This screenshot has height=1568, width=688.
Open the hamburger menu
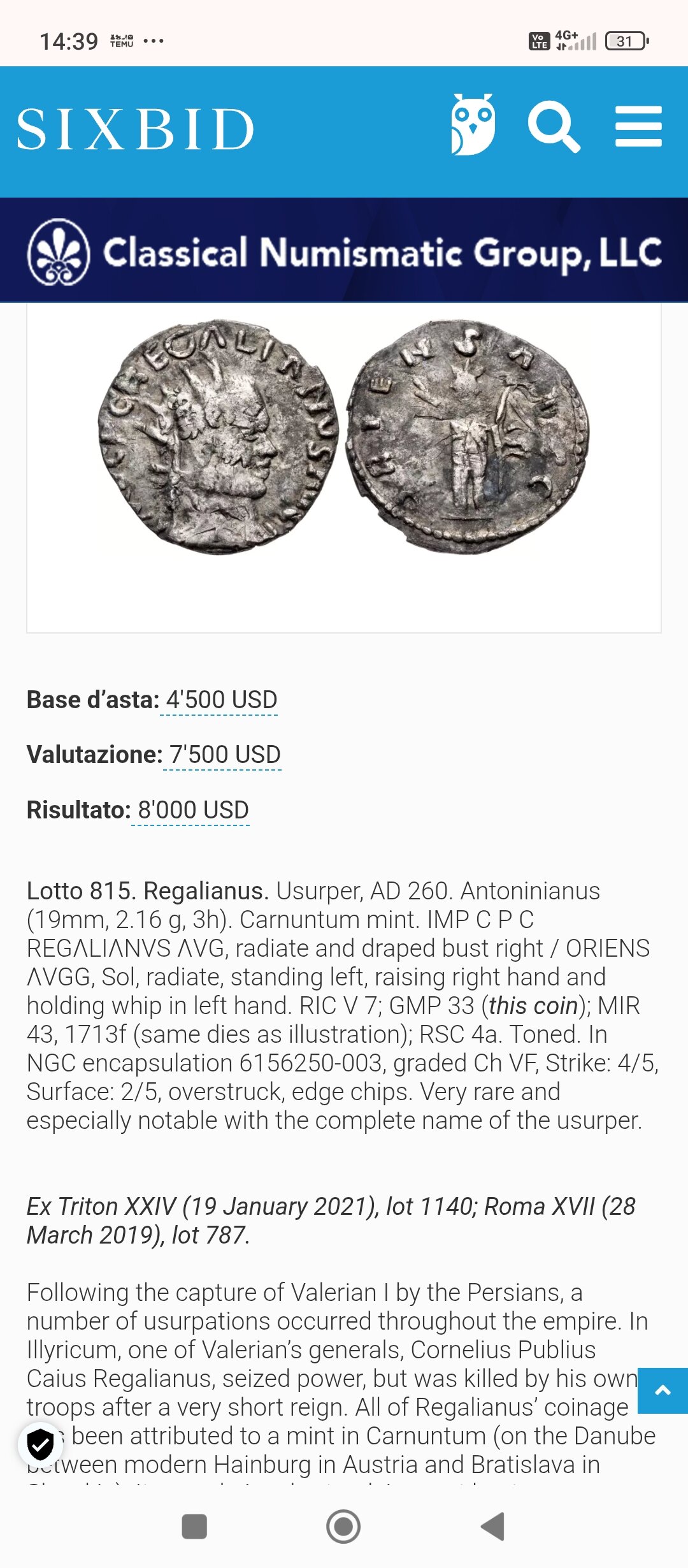coord(638,126)
